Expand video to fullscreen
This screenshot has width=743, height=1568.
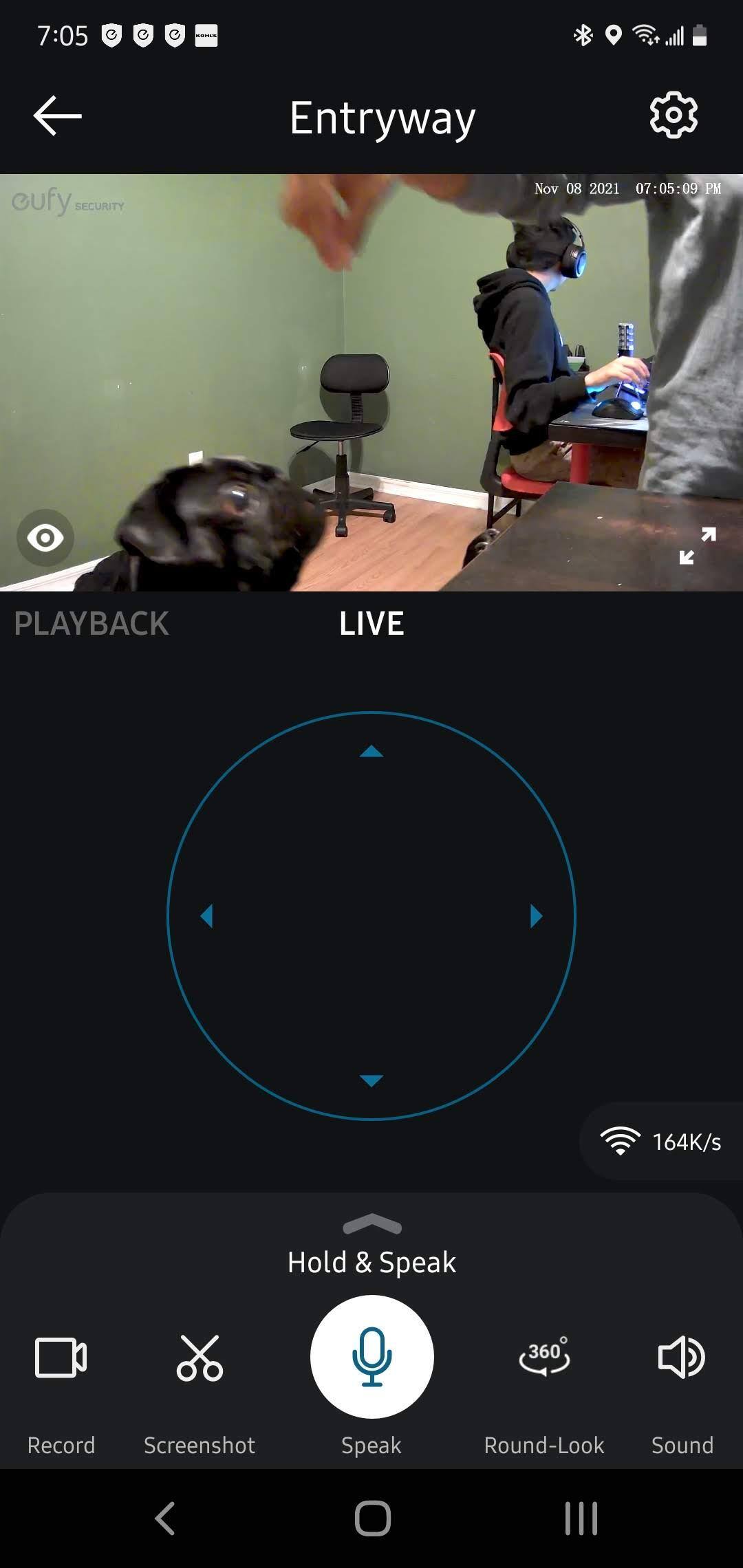click(697, 546)
